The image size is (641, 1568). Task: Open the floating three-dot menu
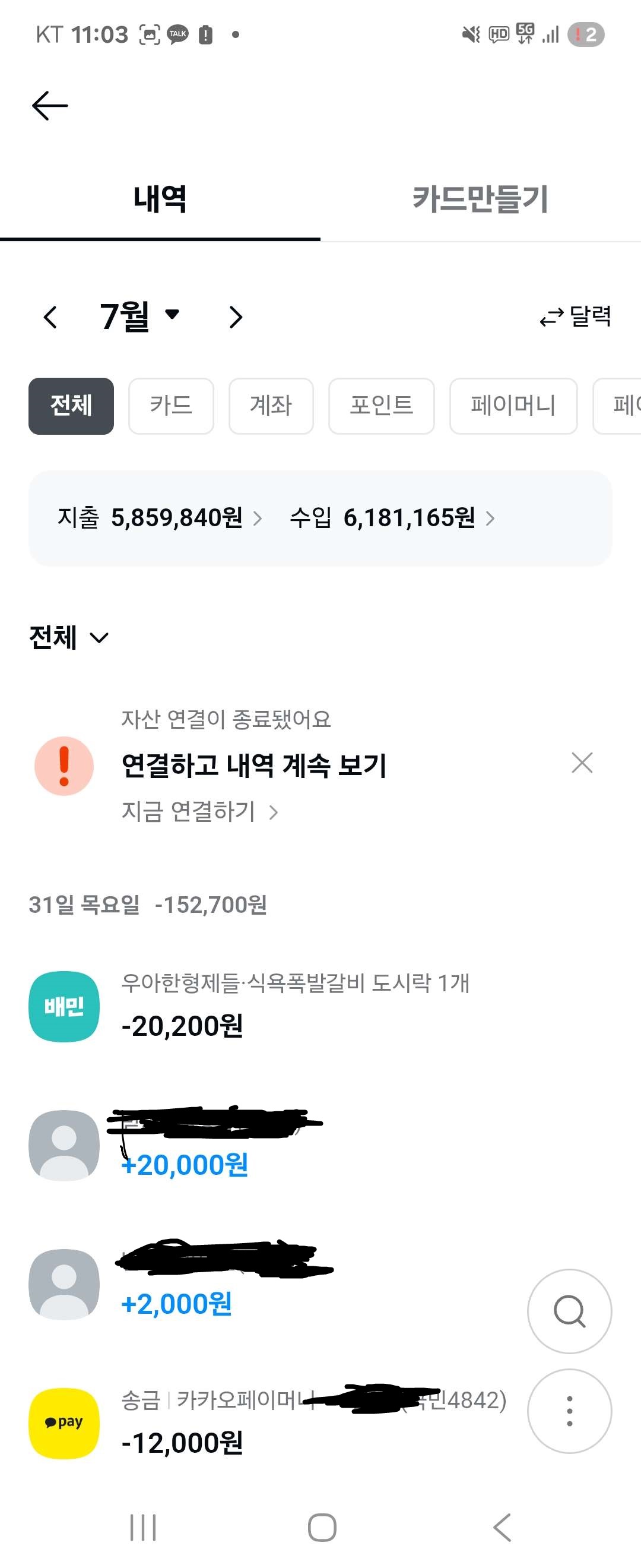[x=569, y=1411]
